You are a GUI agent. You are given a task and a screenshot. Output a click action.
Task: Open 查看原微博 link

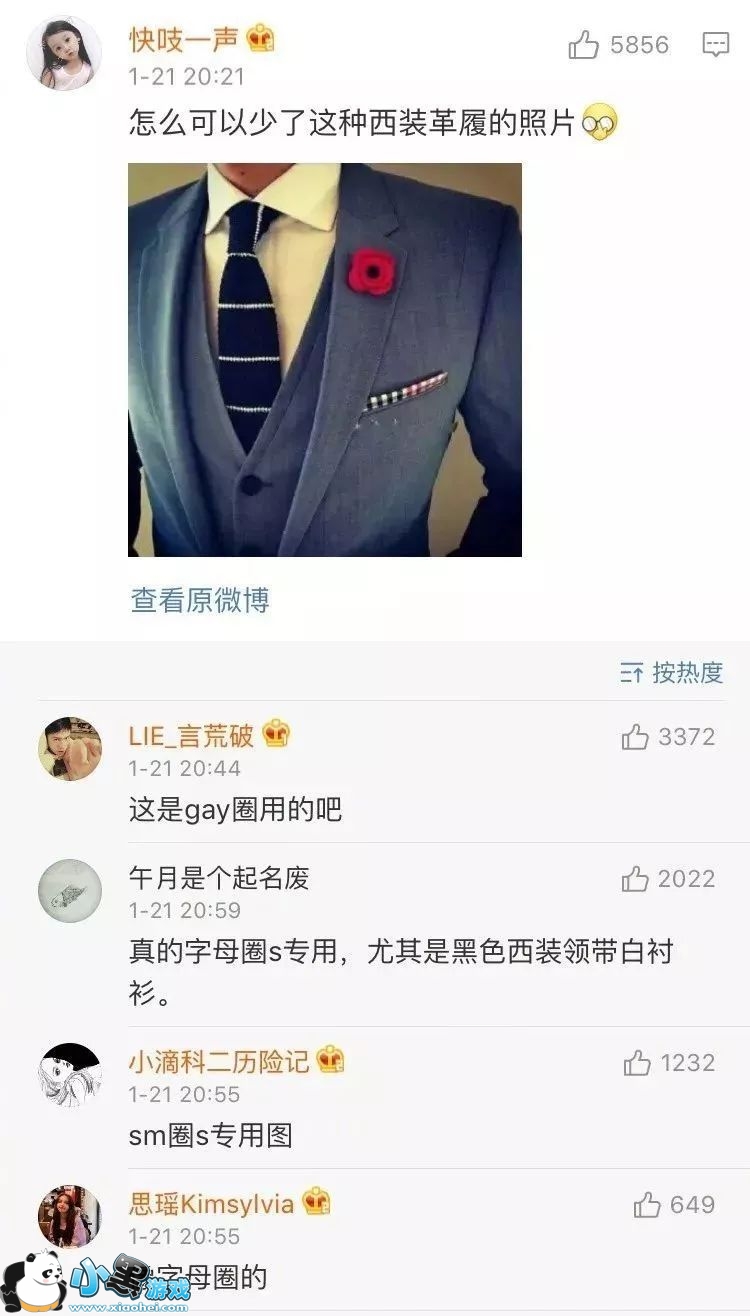pyautogui.click(x=200, y=600)
